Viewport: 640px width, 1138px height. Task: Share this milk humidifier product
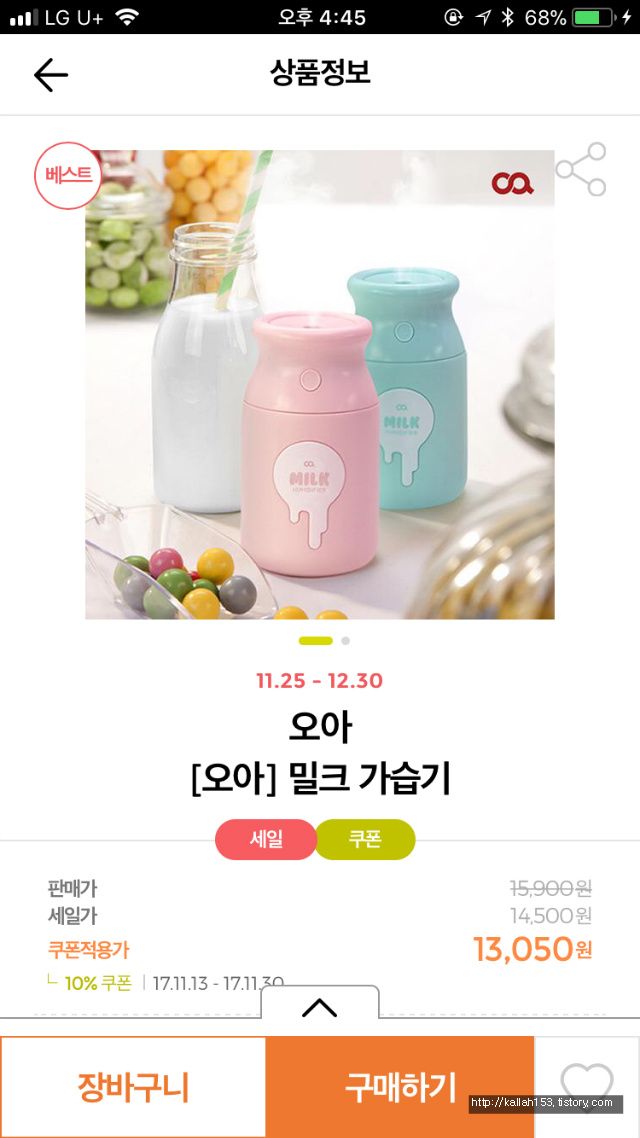[x=581, y=169]
